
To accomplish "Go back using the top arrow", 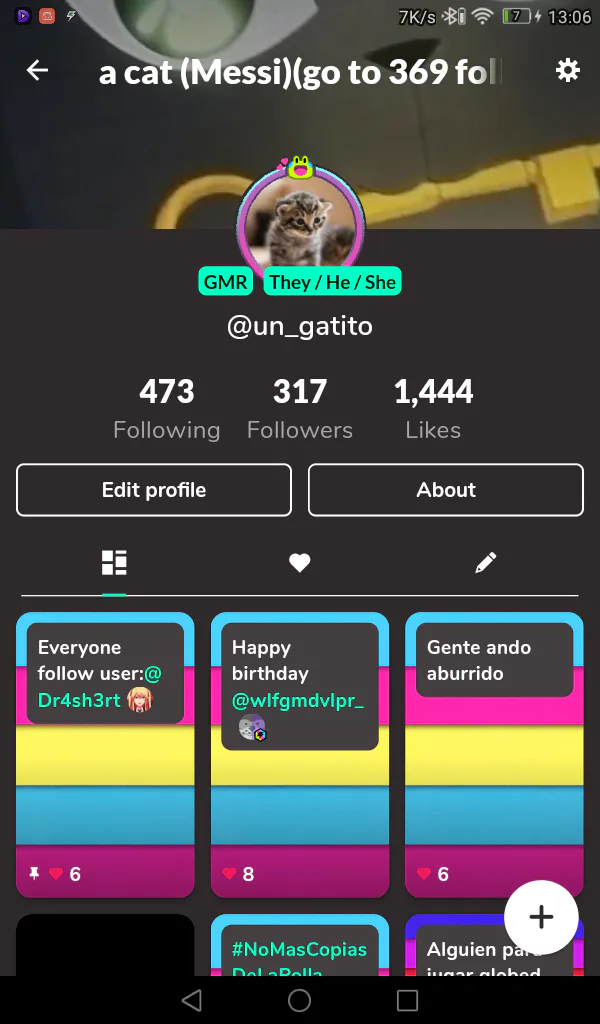I will point(37,70).
